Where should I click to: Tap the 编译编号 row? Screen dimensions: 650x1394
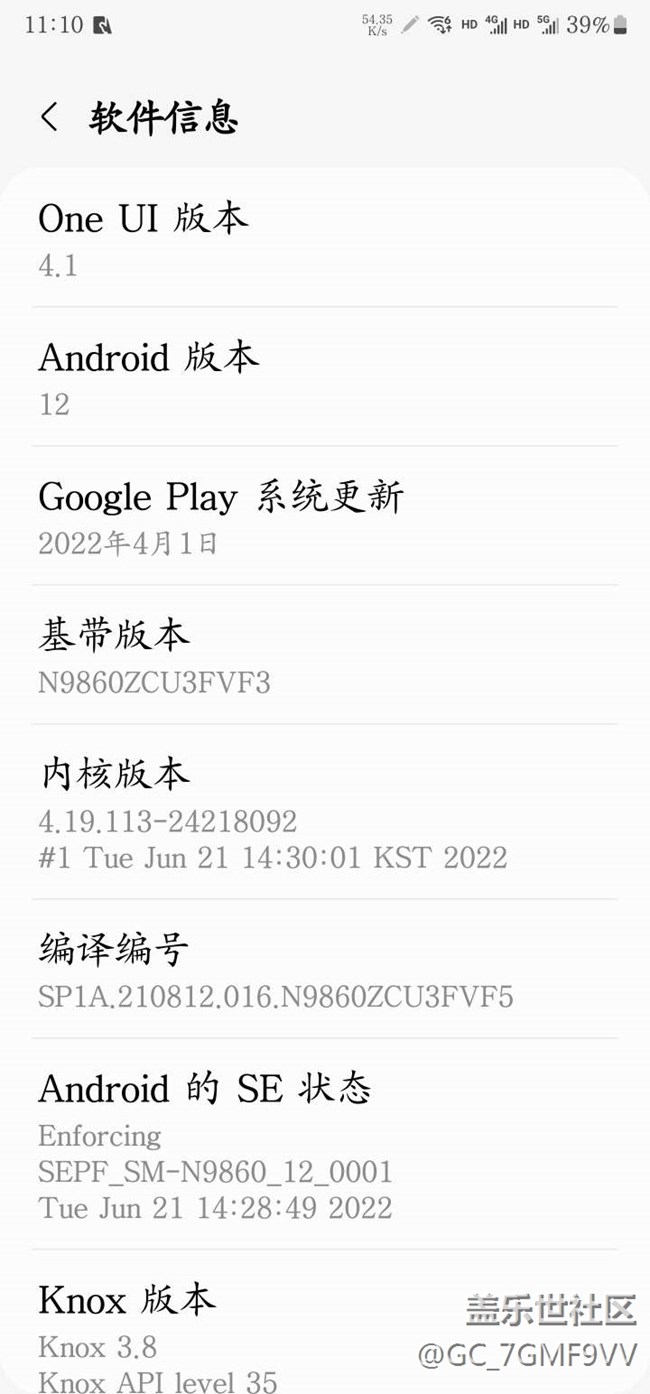[324, 968]
